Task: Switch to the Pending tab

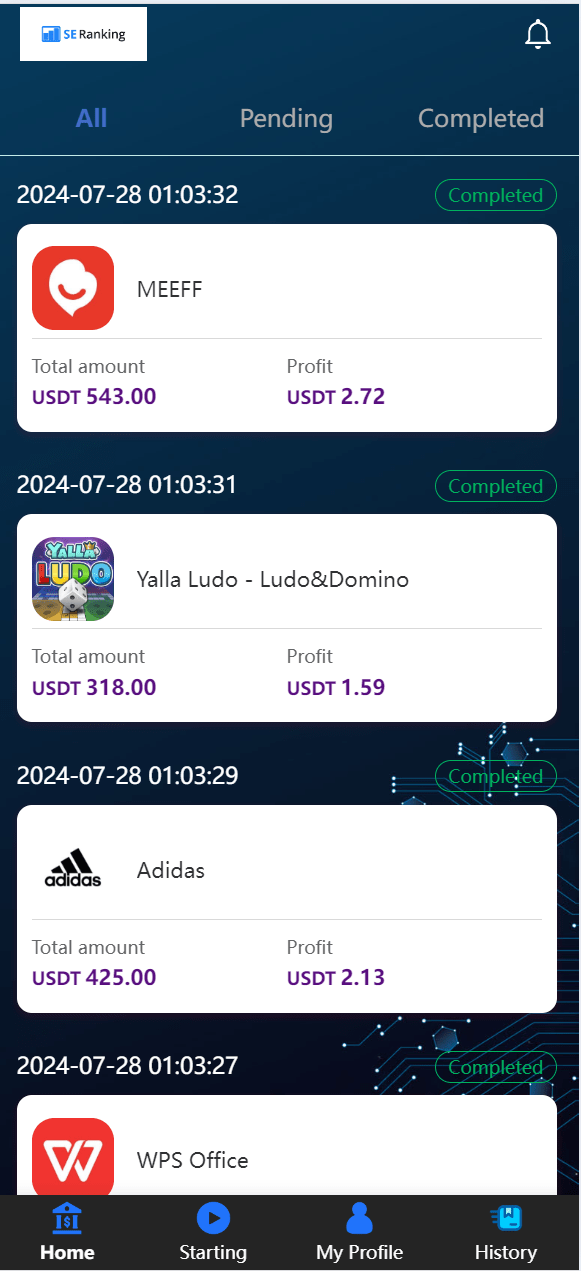Action: pos(286,118)
